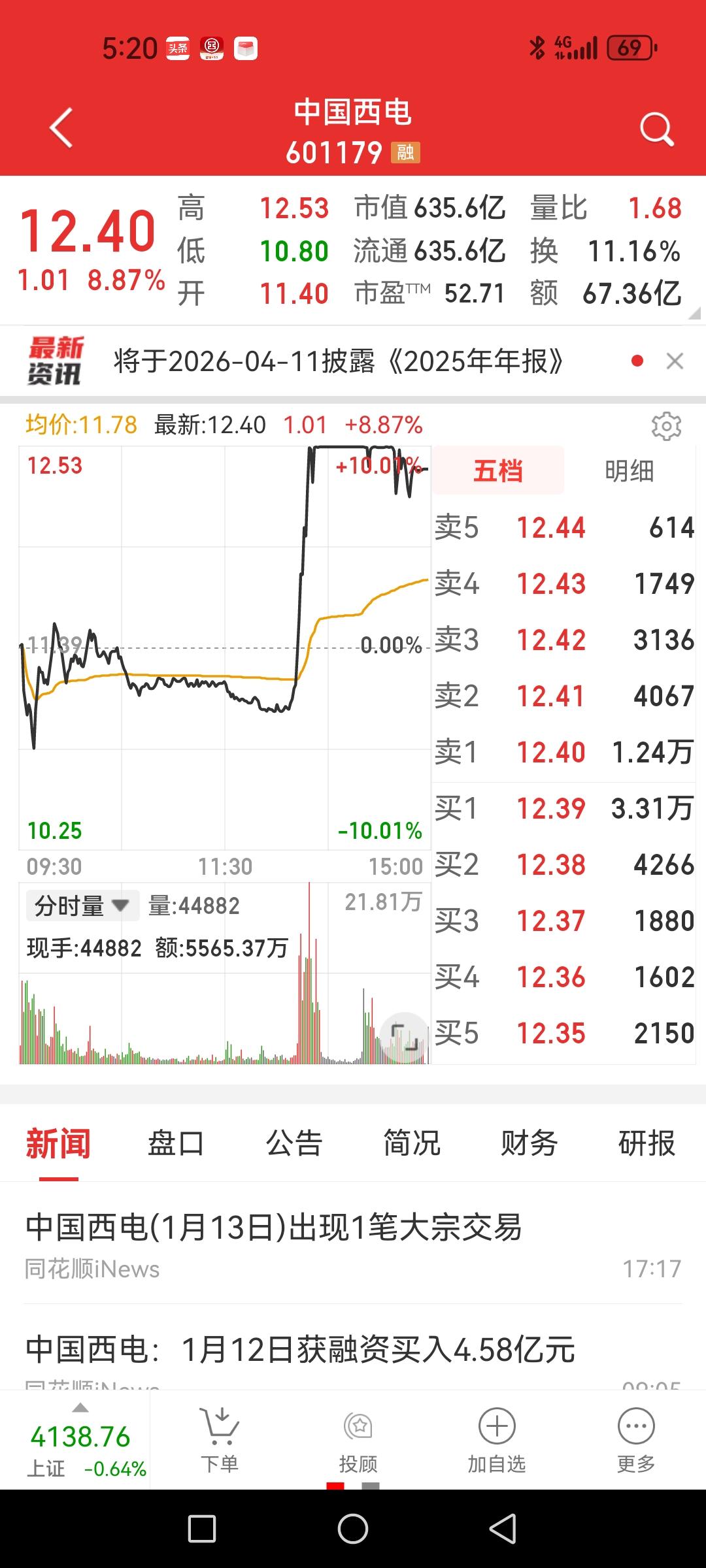The height and width of the screenshot is (1568, 706).
Task: Add stock via 加自选
Action: tap(497, 1441)
